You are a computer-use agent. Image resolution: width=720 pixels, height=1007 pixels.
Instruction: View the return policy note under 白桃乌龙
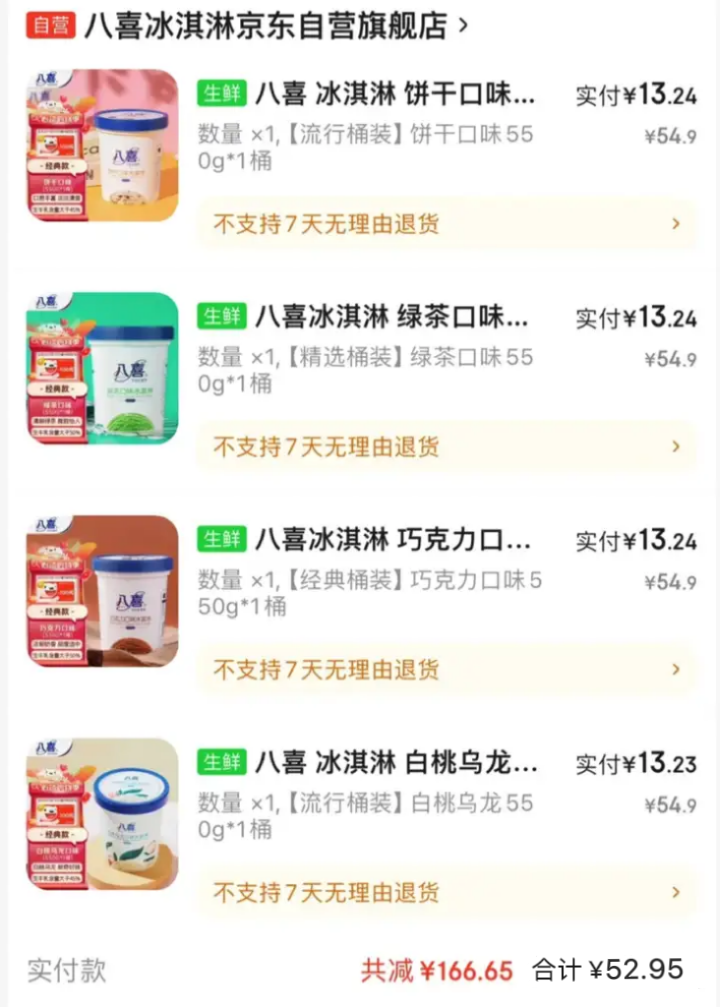(446, 892)
